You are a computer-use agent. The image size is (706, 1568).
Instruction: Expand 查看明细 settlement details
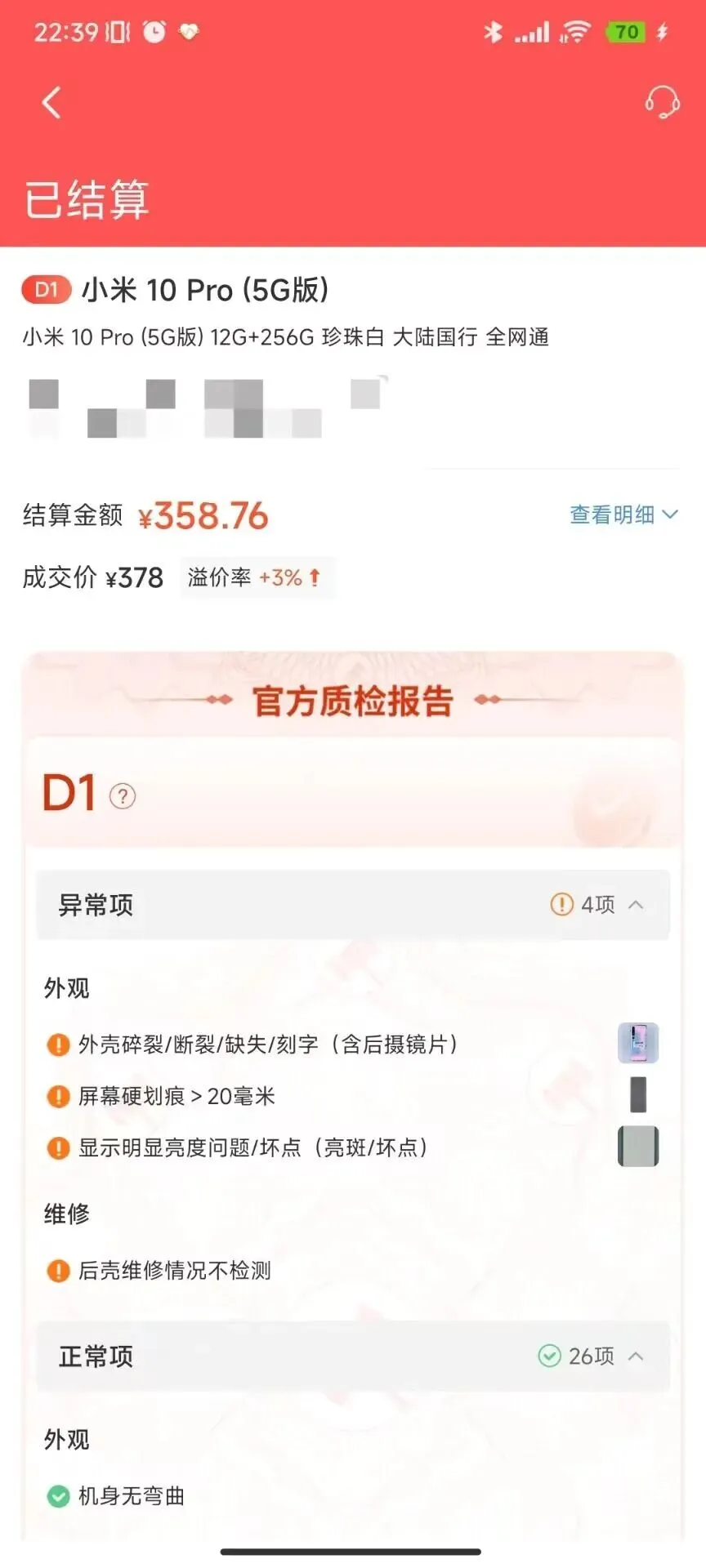click(x=623, y=514)
